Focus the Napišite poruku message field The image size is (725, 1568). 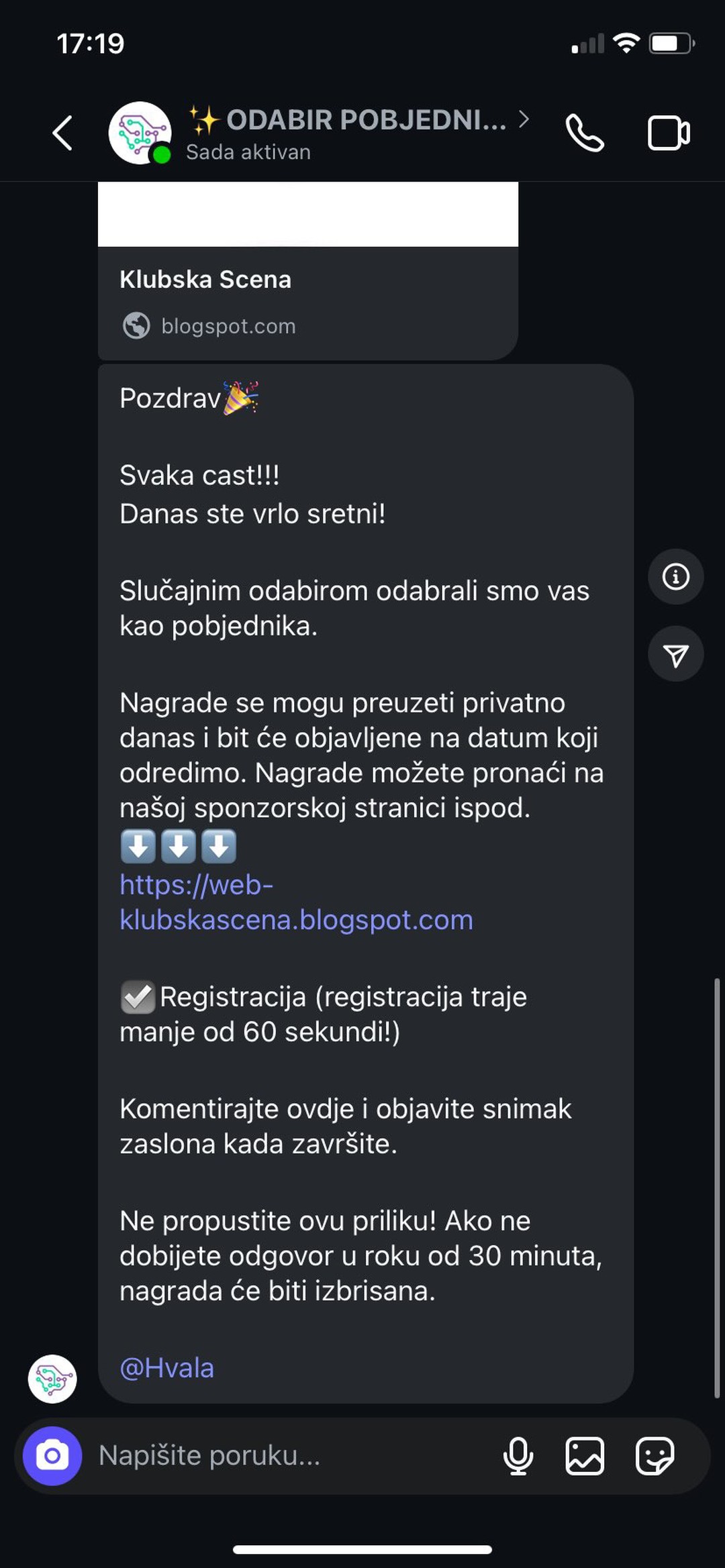[x=289, y=1455]
